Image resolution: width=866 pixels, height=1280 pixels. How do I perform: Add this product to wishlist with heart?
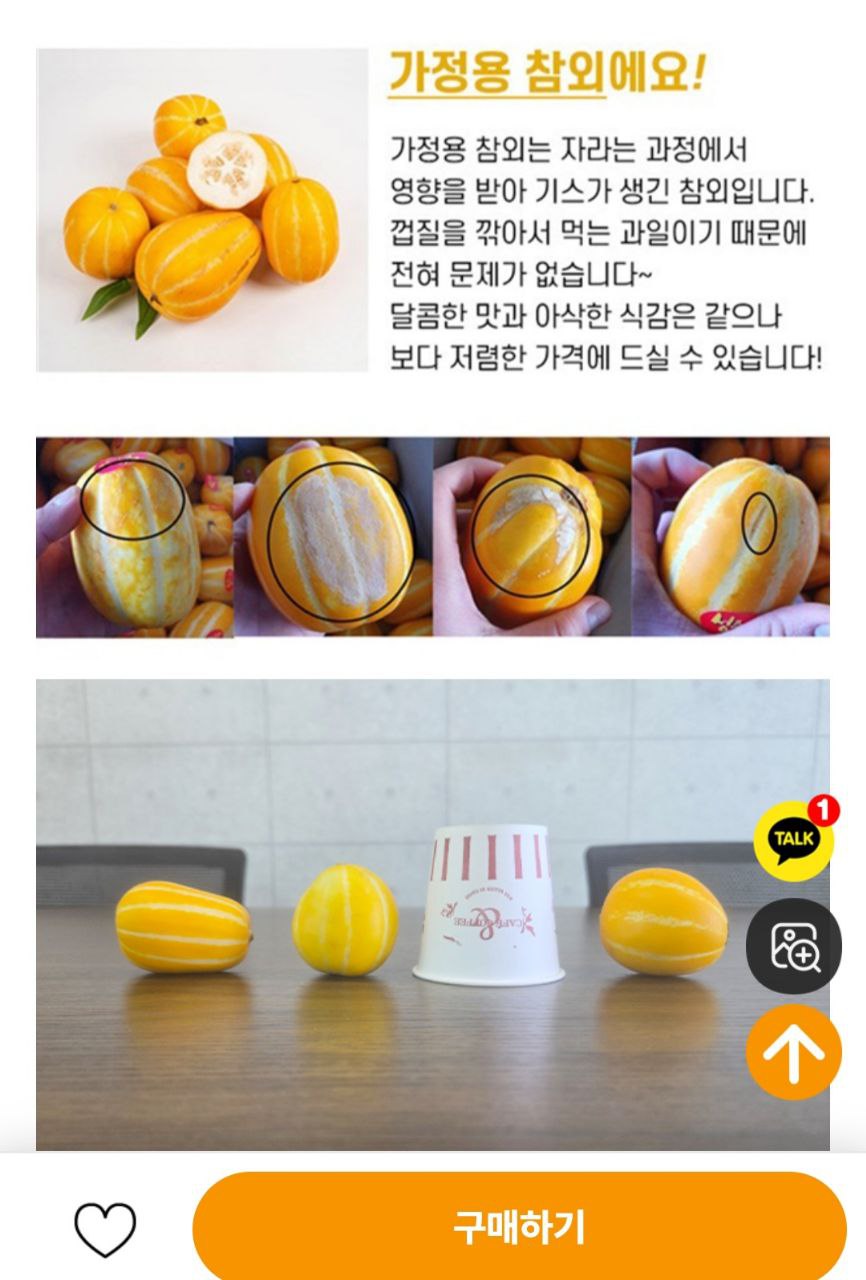(105, 1229)
